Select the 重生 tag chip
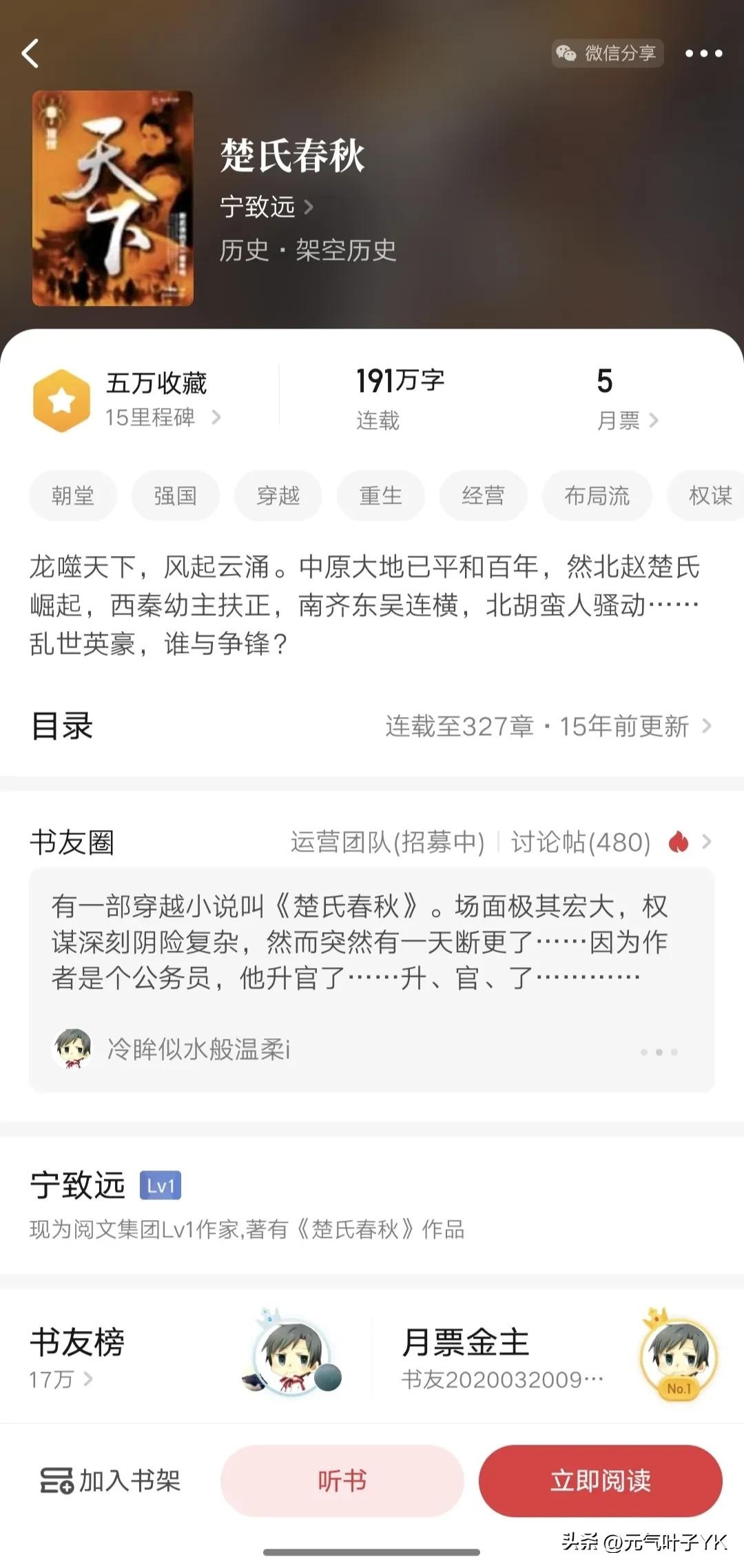 click(380, 495)
